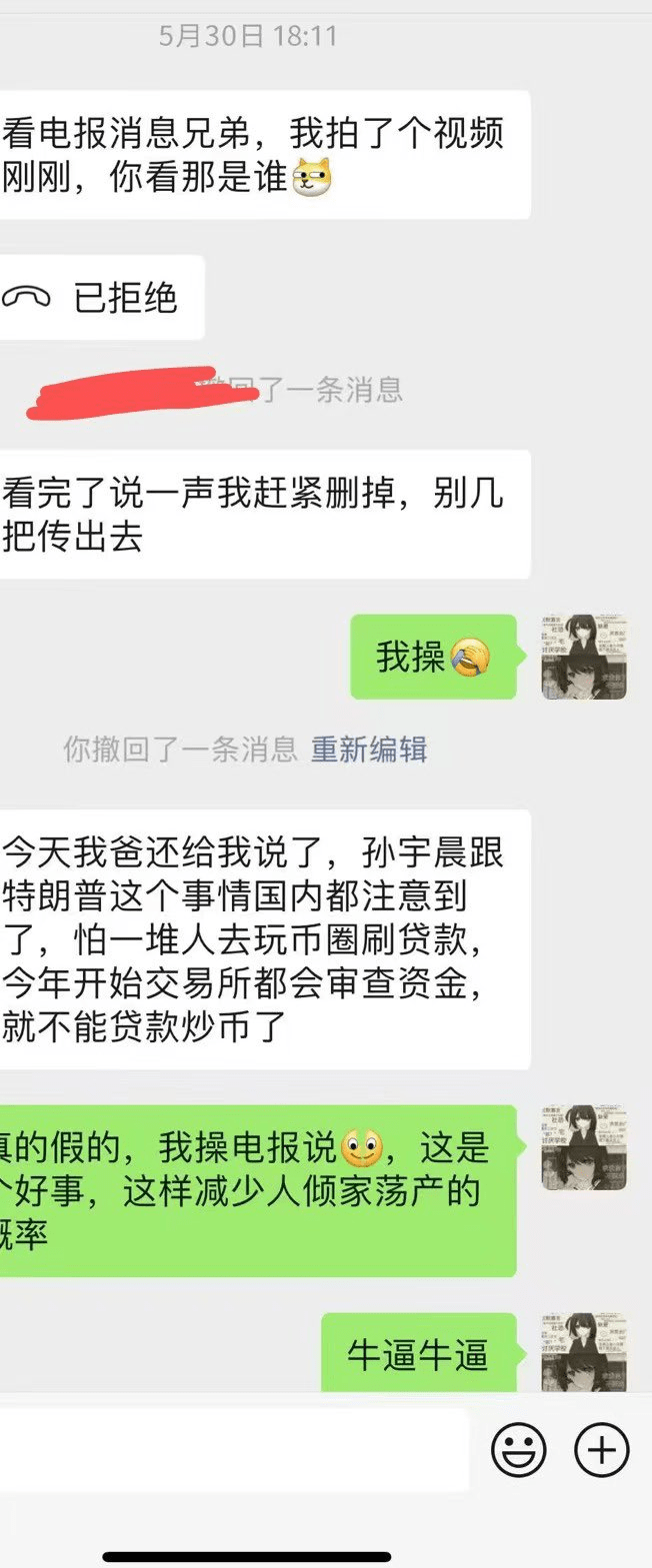Open sender avatar beside 我操 message
This screenshot has height=1568, width=652.
[583, 657]
